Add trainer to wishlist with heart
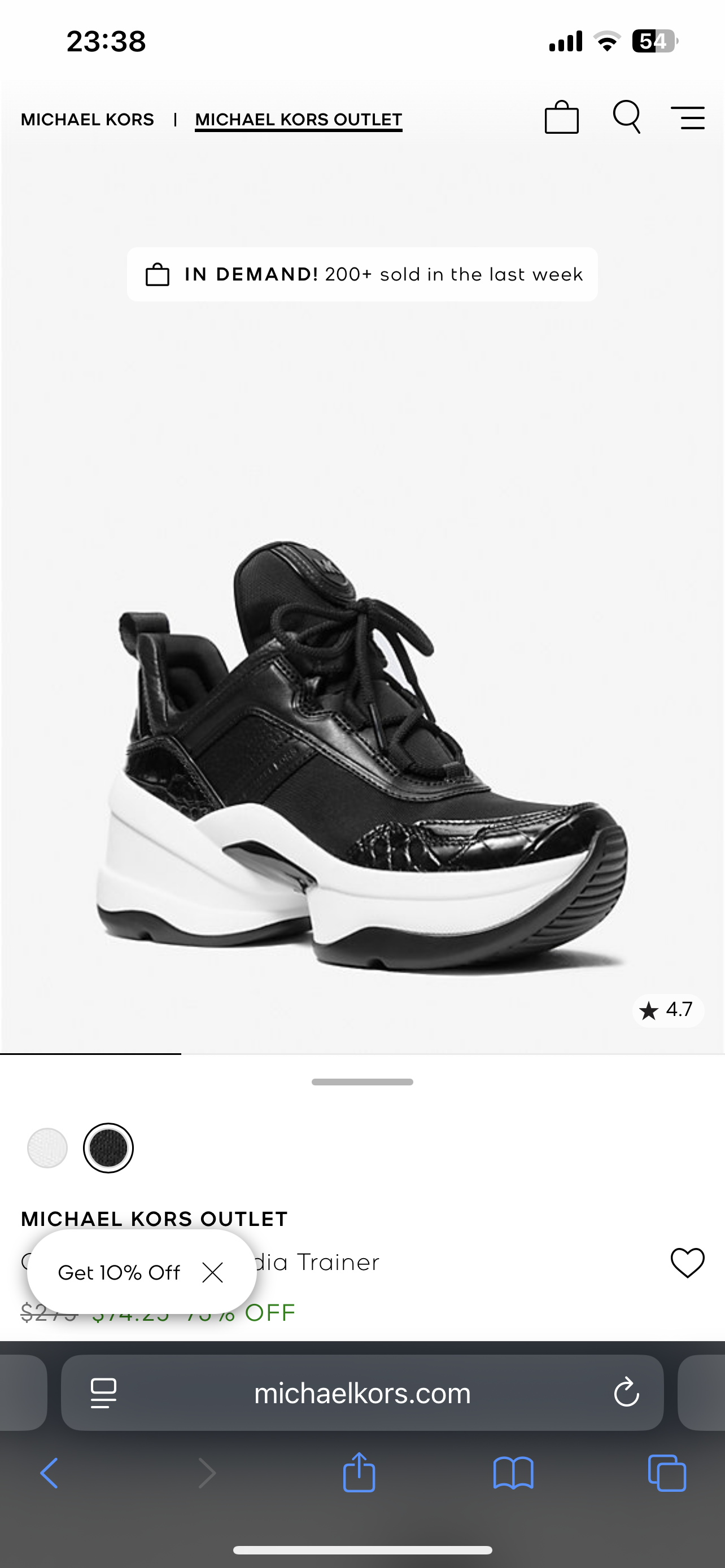725x1568 pixels. (x=687, y=1263)
